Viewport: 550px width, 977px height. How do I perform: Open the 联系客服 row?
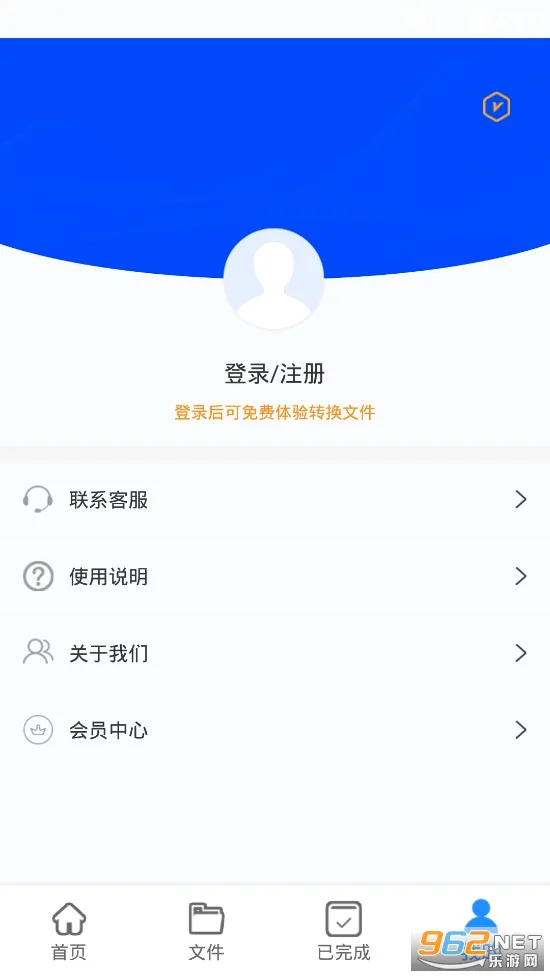pos(275,500)
